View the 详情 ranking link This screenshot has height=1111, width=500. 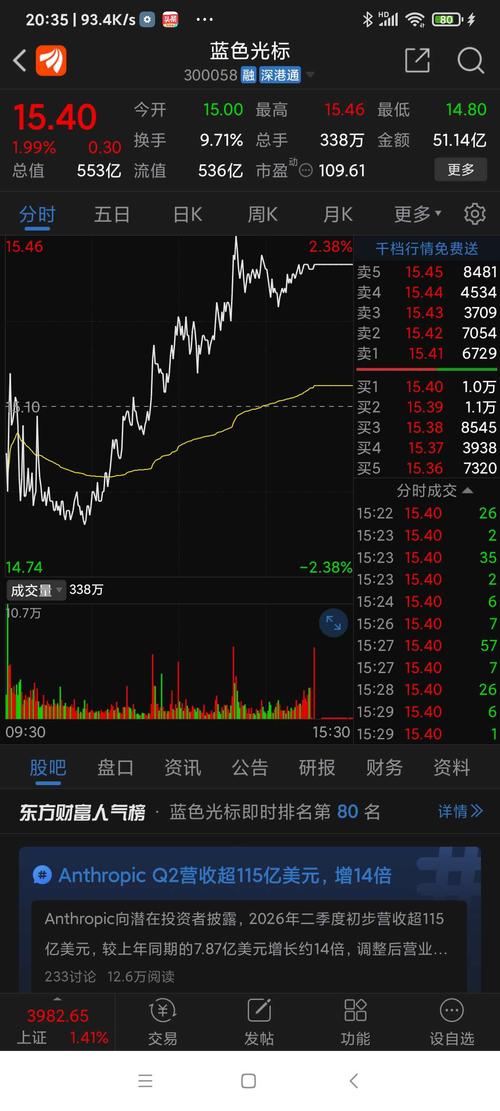(x=460, y=811)
